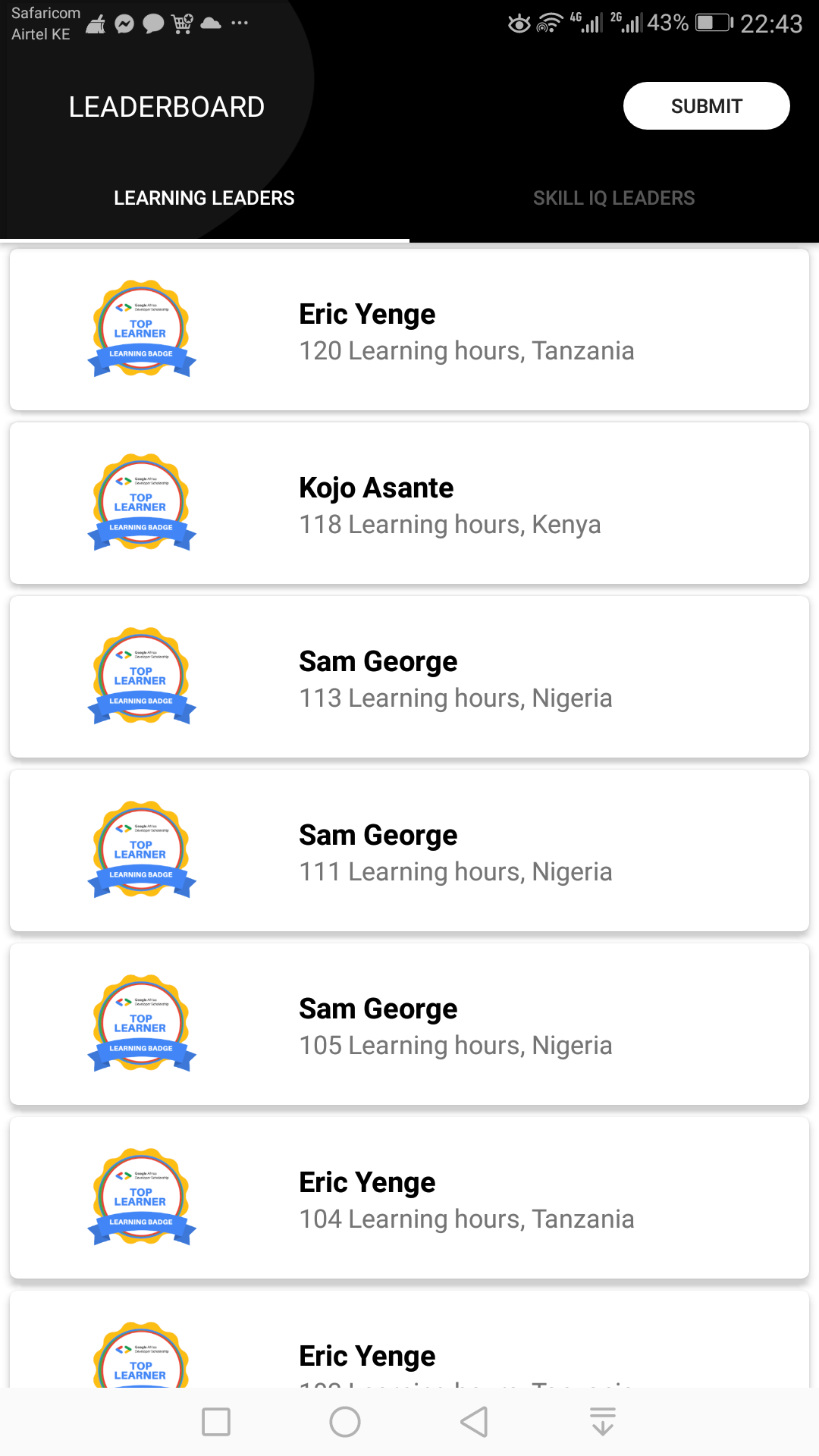Viewport: 819px width, 1456px height.
Task: Click the shopping cart notification icon
Action: coord(182,24)
